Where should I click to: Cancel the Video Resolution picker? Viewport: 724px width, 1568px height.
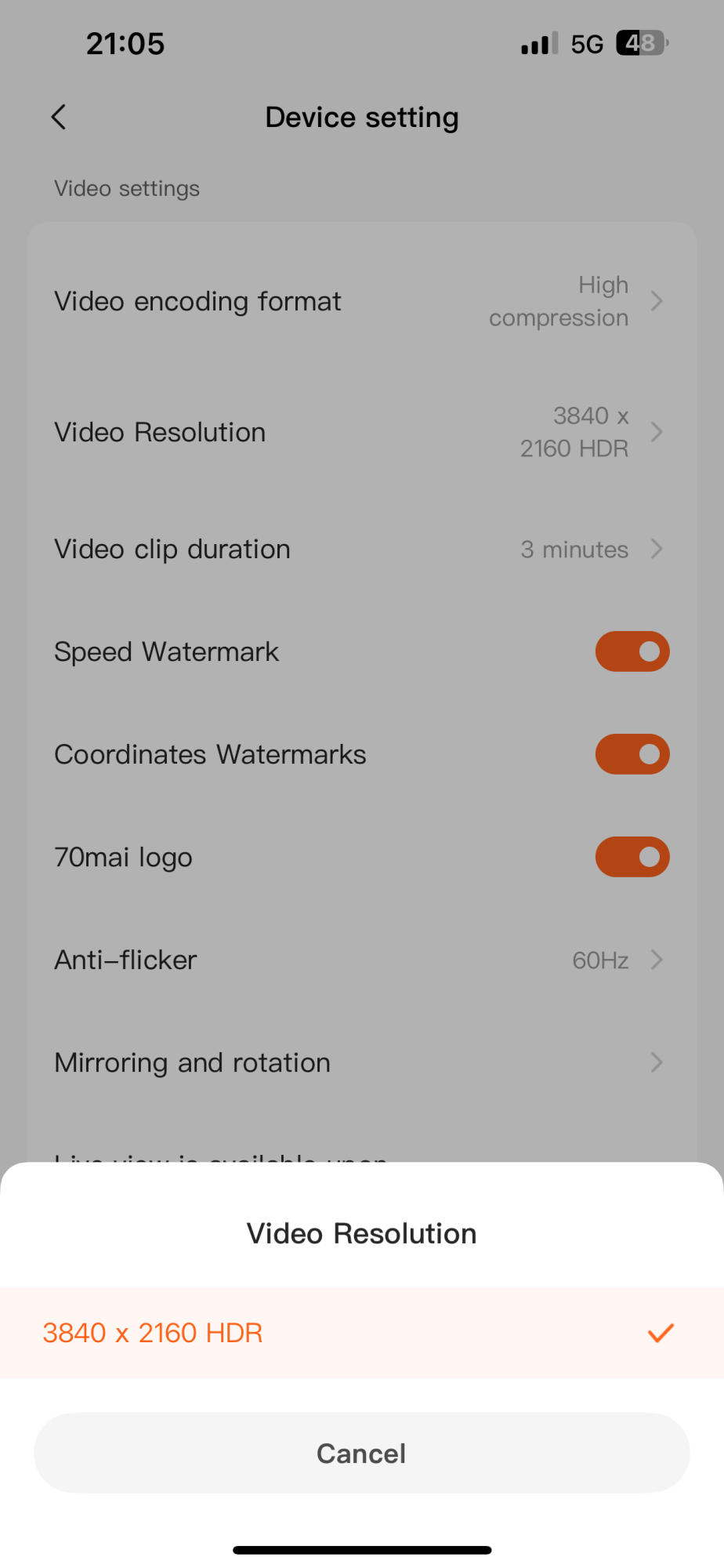coord(361,1454)
